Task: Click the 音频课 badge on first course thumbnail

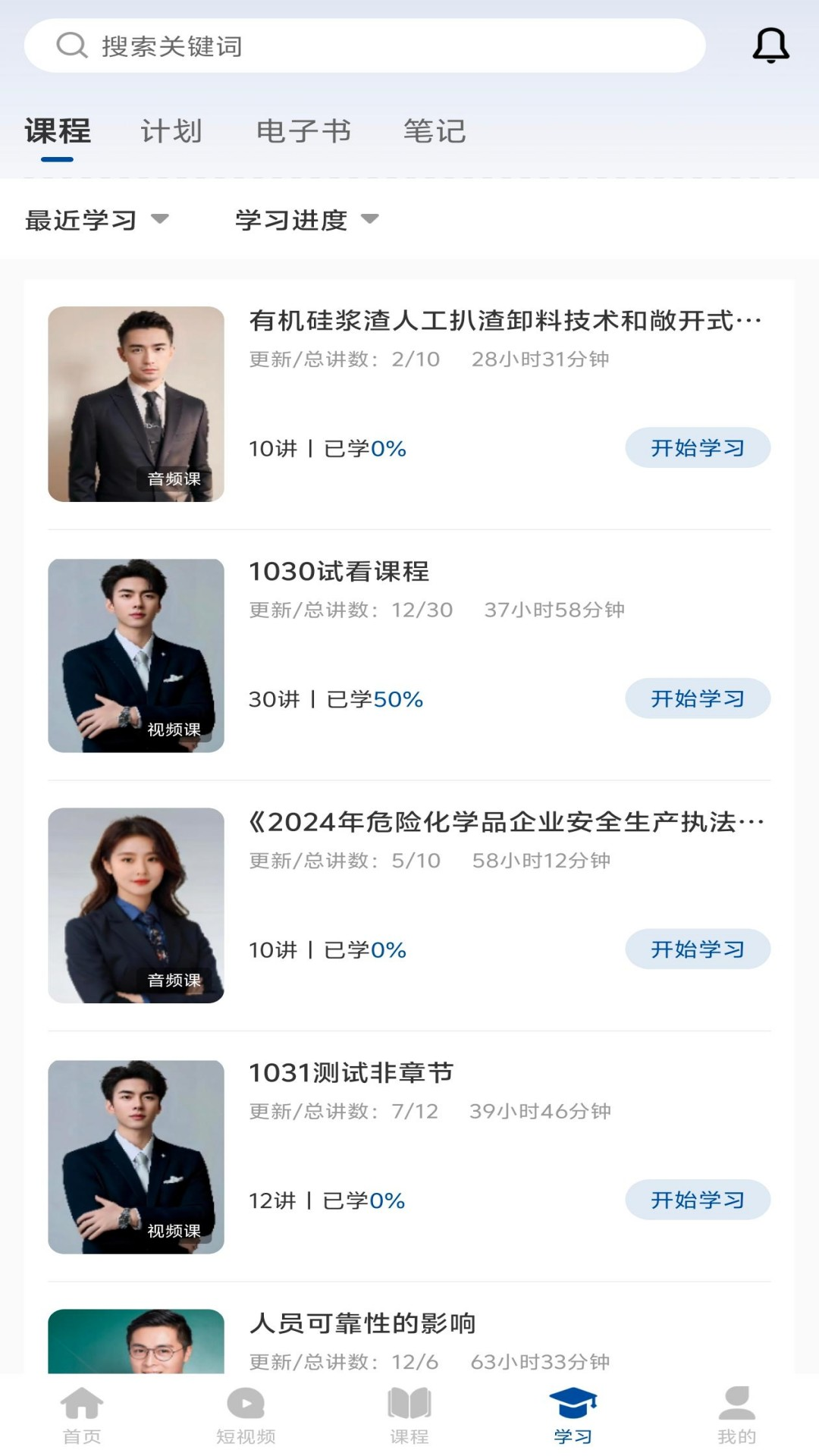Action: click(x=174, y=479)
